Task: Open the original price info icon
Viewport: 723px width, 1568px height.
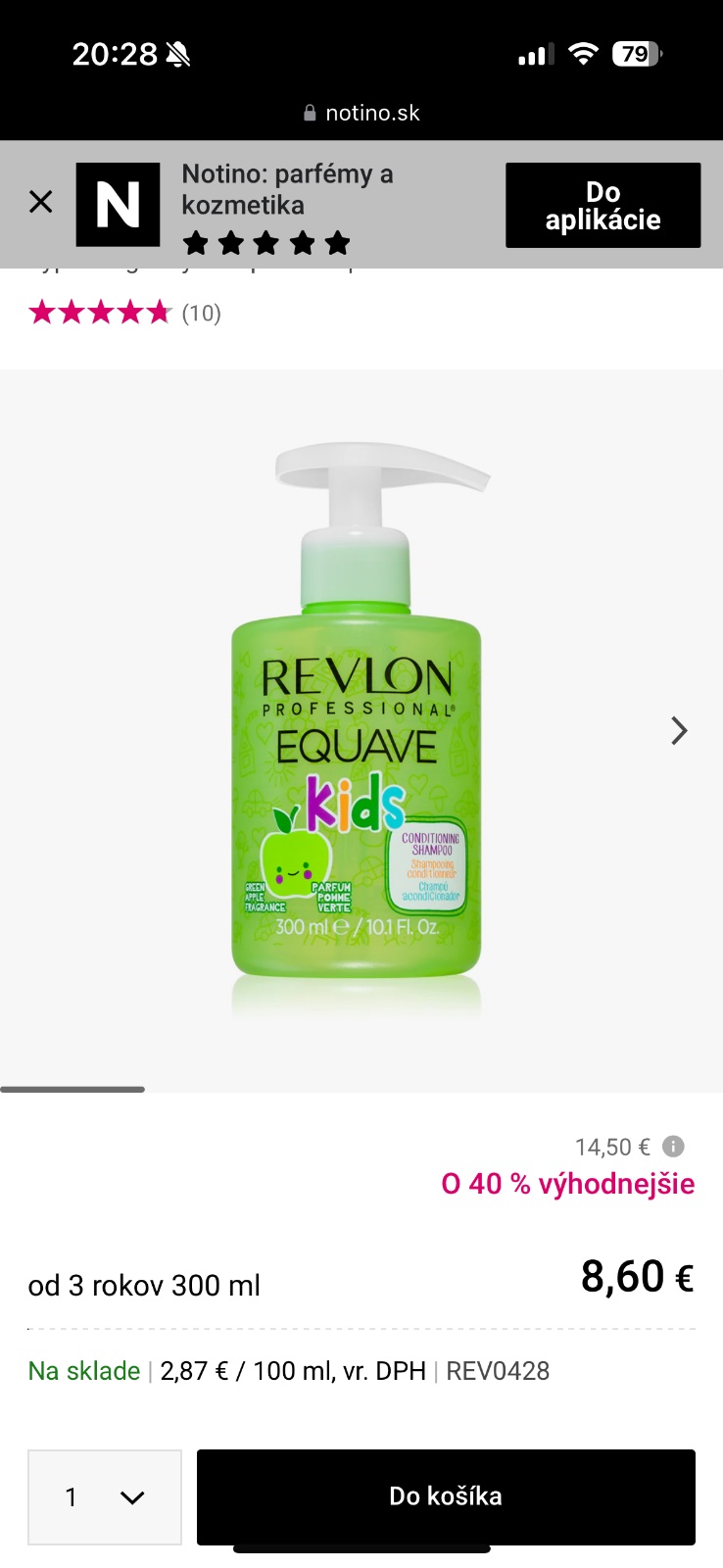Action: point(673,1146)
